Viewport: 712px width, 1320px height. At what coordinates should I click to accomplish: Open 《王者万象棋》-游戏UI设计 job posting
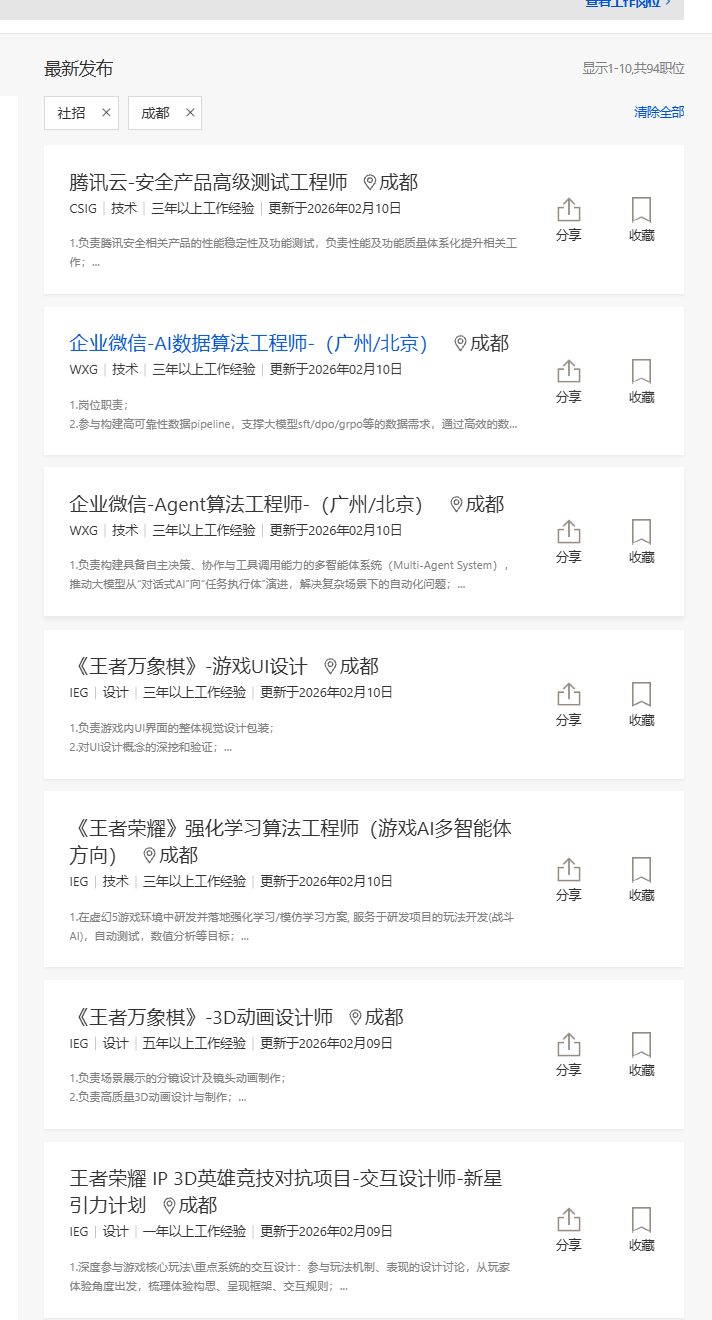point(188,666)
